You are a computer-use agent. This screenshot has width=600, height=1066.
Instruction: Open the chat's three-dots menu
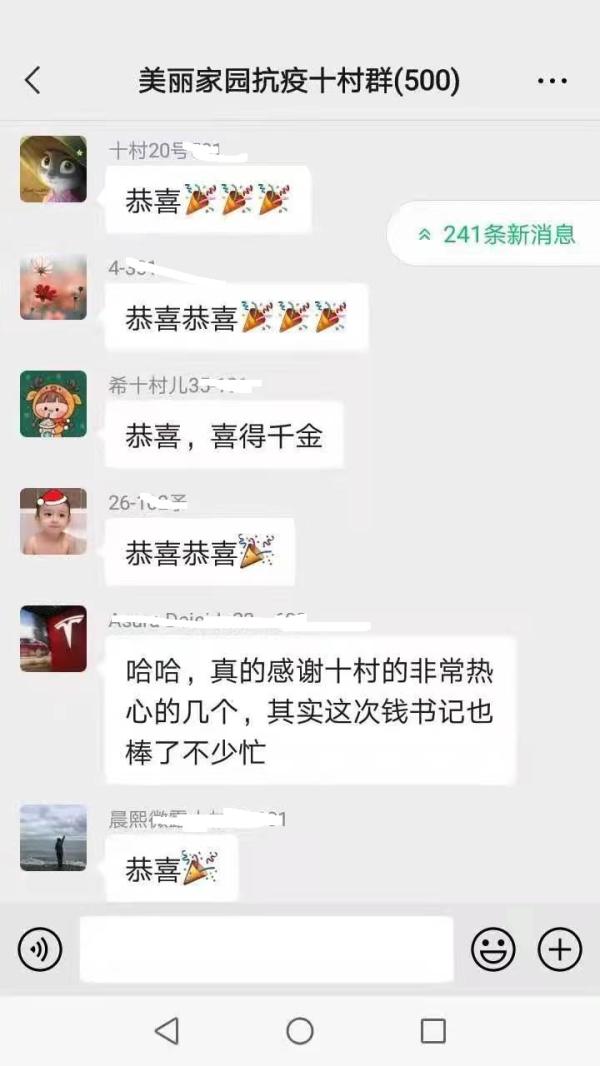pyautogui.click(x=552, y=81)
